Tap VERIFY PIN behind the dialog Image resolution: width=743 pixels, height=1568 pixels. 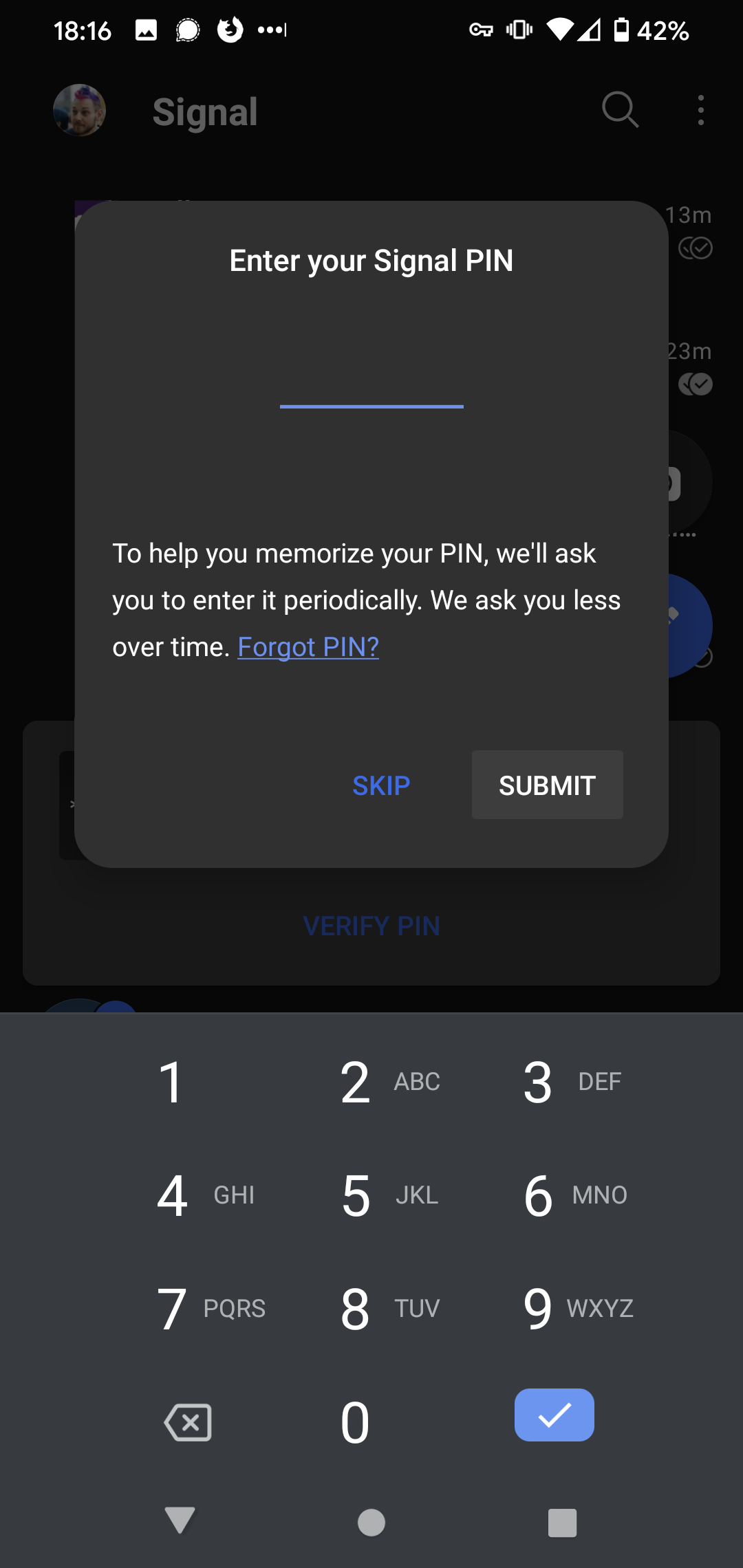pos(371,926)
